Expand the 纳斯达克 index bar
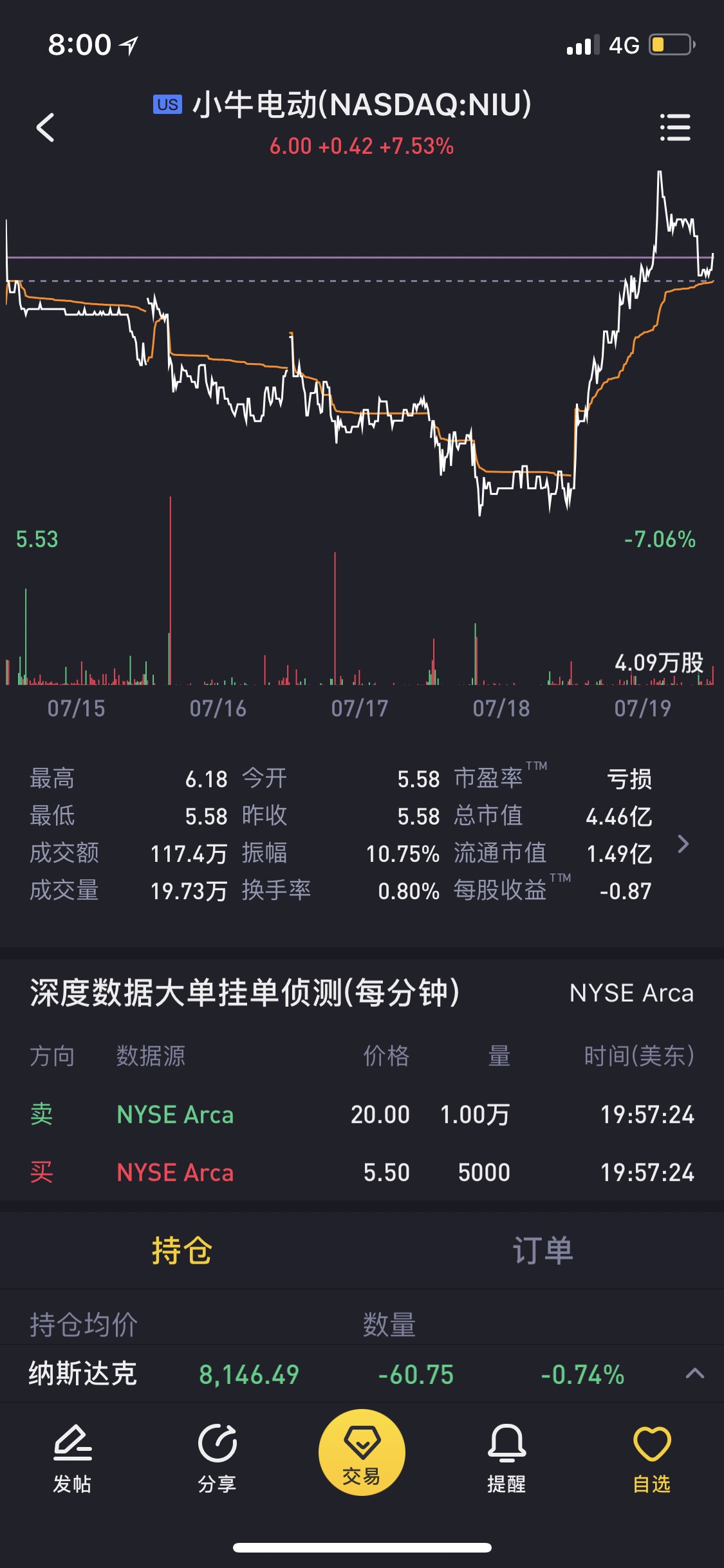 [x=695, y=1374]
